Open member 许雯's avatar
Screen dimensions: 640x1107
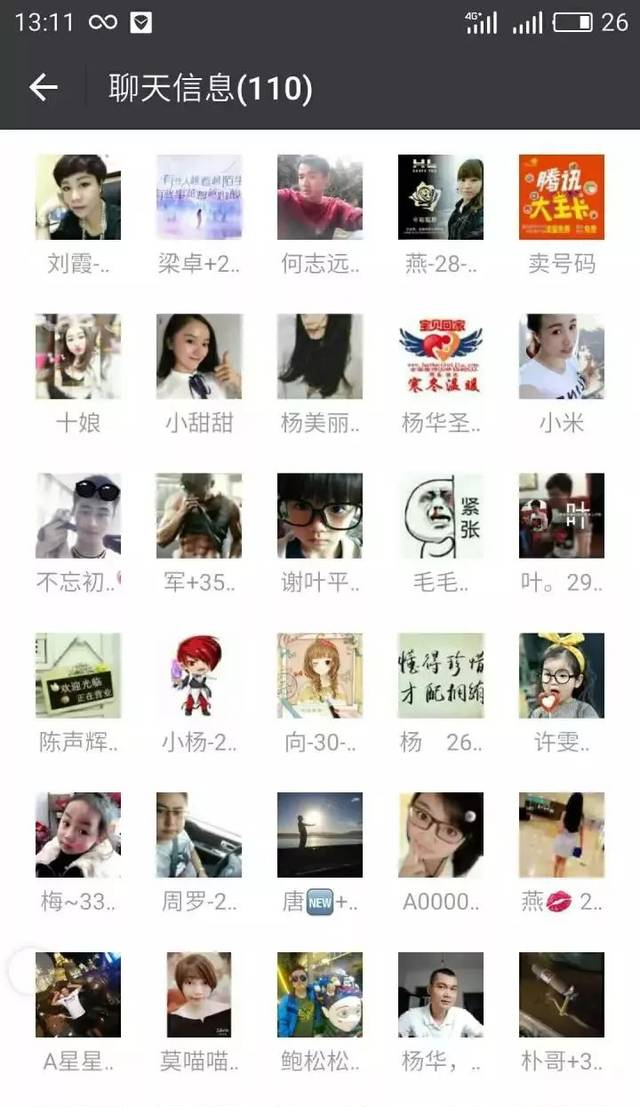pyautogui.click(x=562, y=675)
